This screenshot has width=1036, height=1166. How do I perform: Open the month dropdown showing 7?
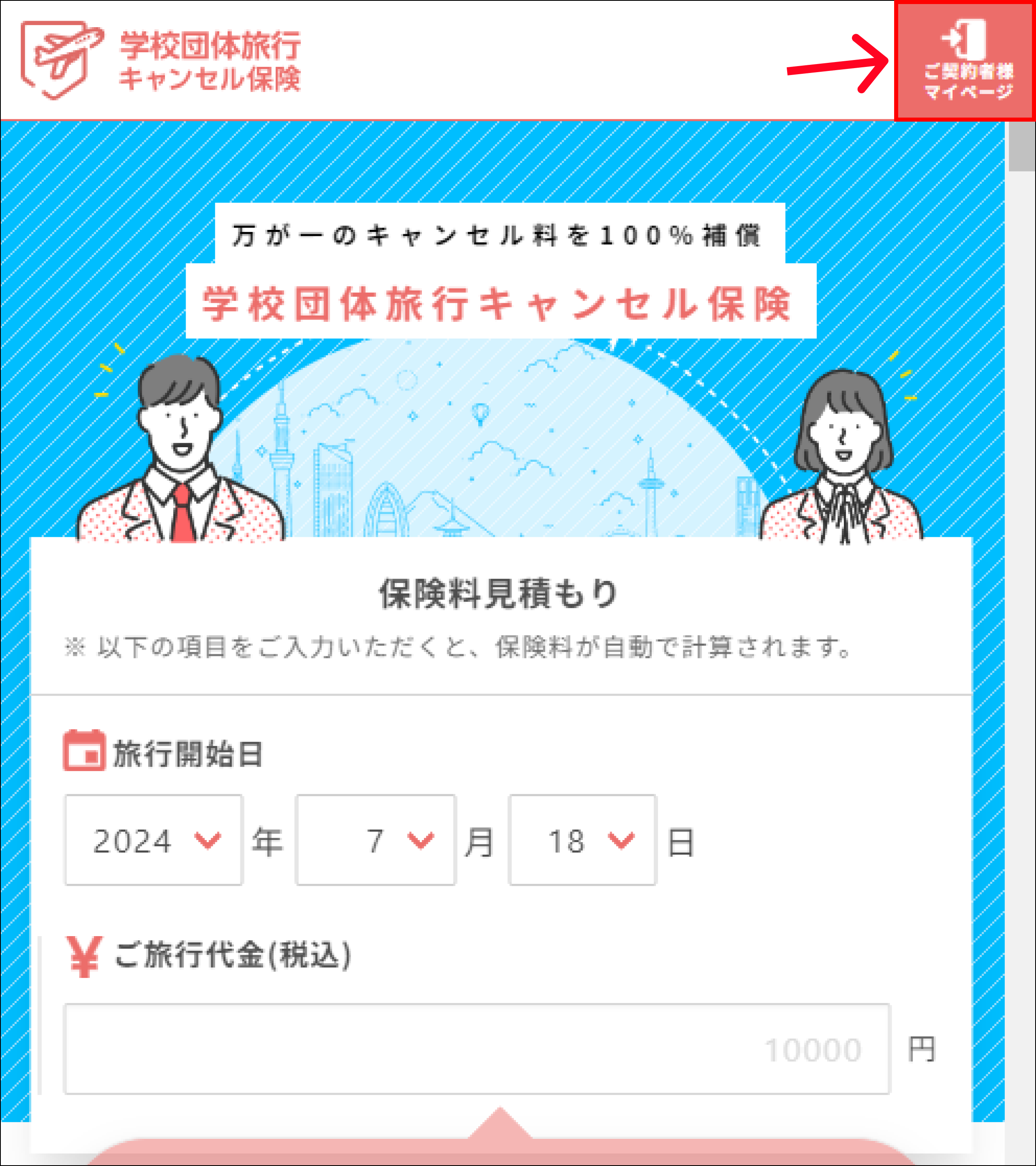pyautogui.click(x=376, y=840)
